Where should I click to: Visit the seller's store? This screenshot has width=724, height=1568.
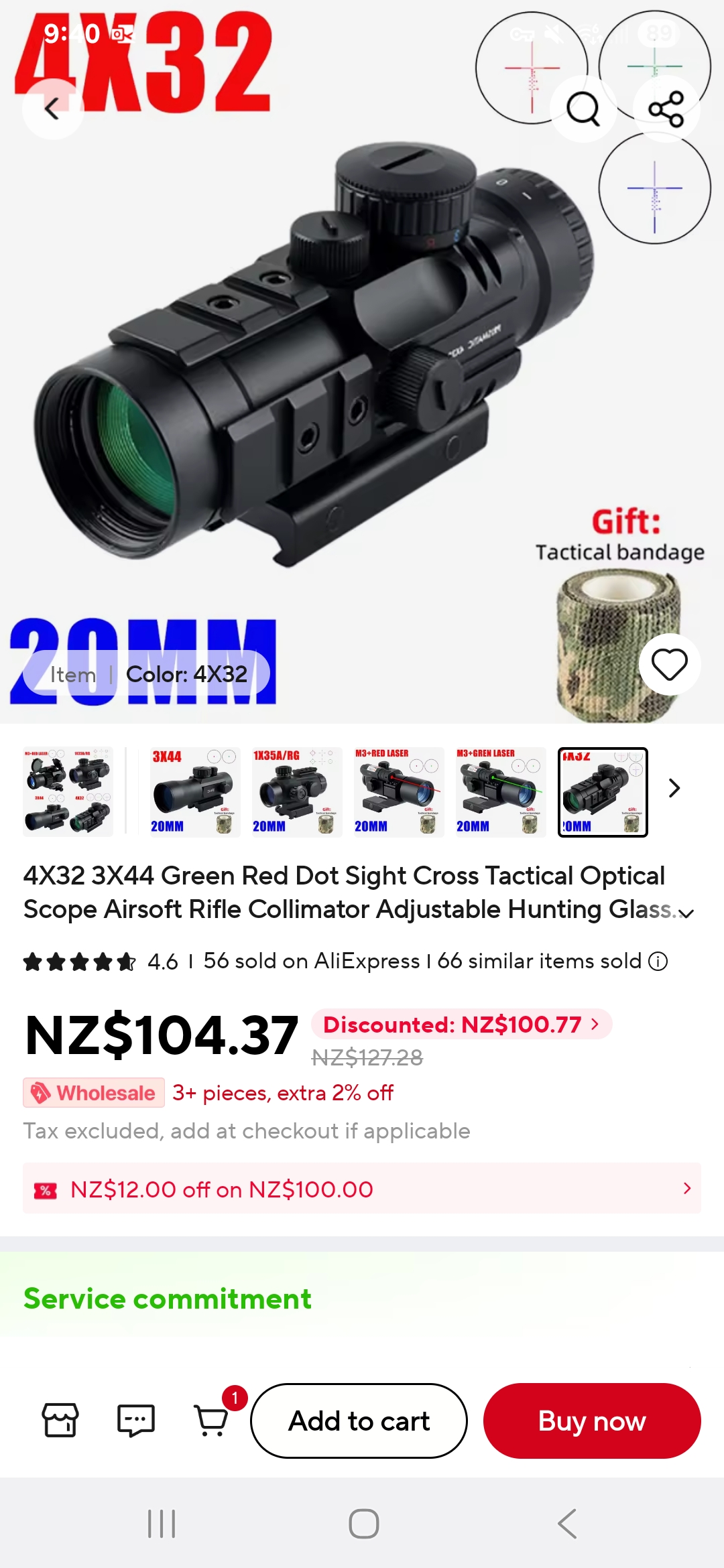pos(60,1420)
